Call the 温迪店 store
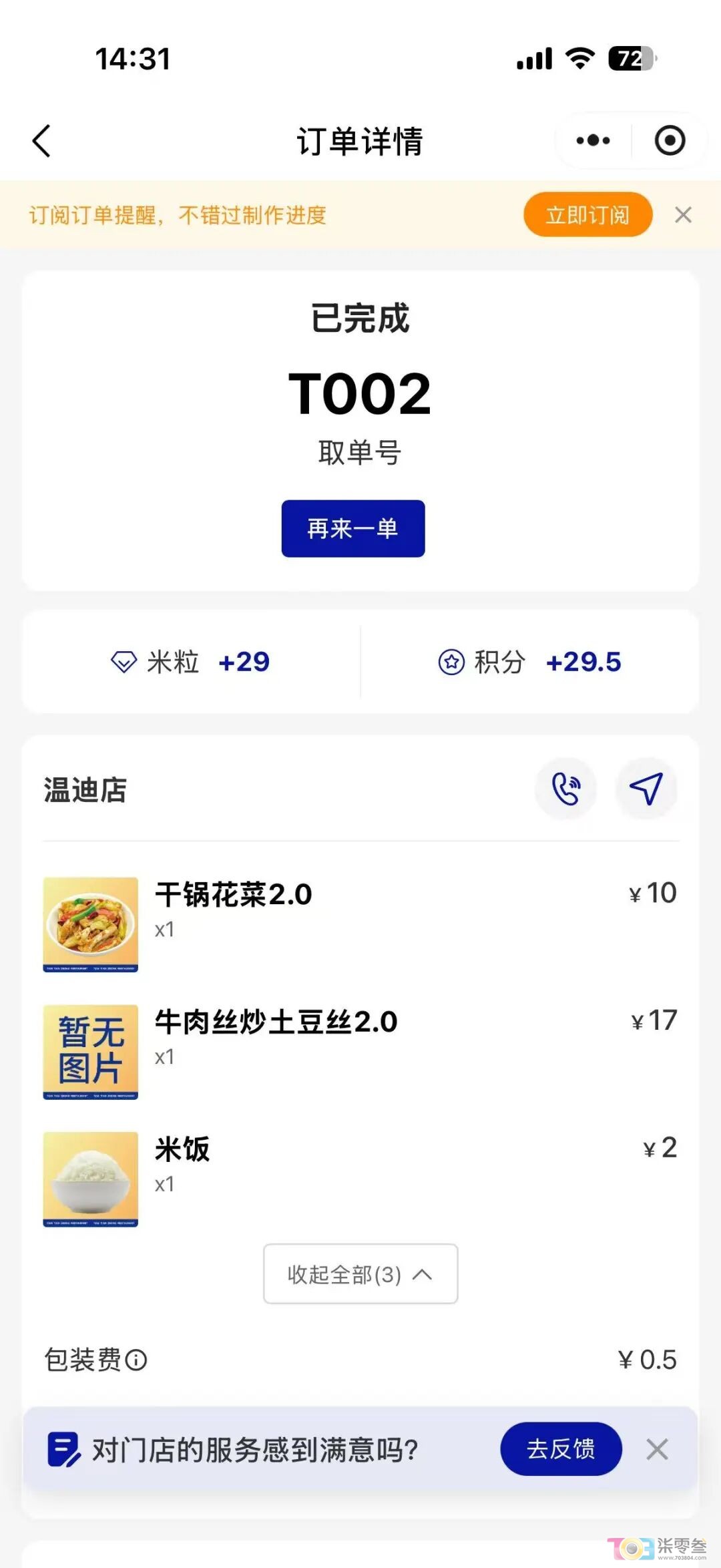The height and width of the screenshot is (1568, 721). click(566, 789)
